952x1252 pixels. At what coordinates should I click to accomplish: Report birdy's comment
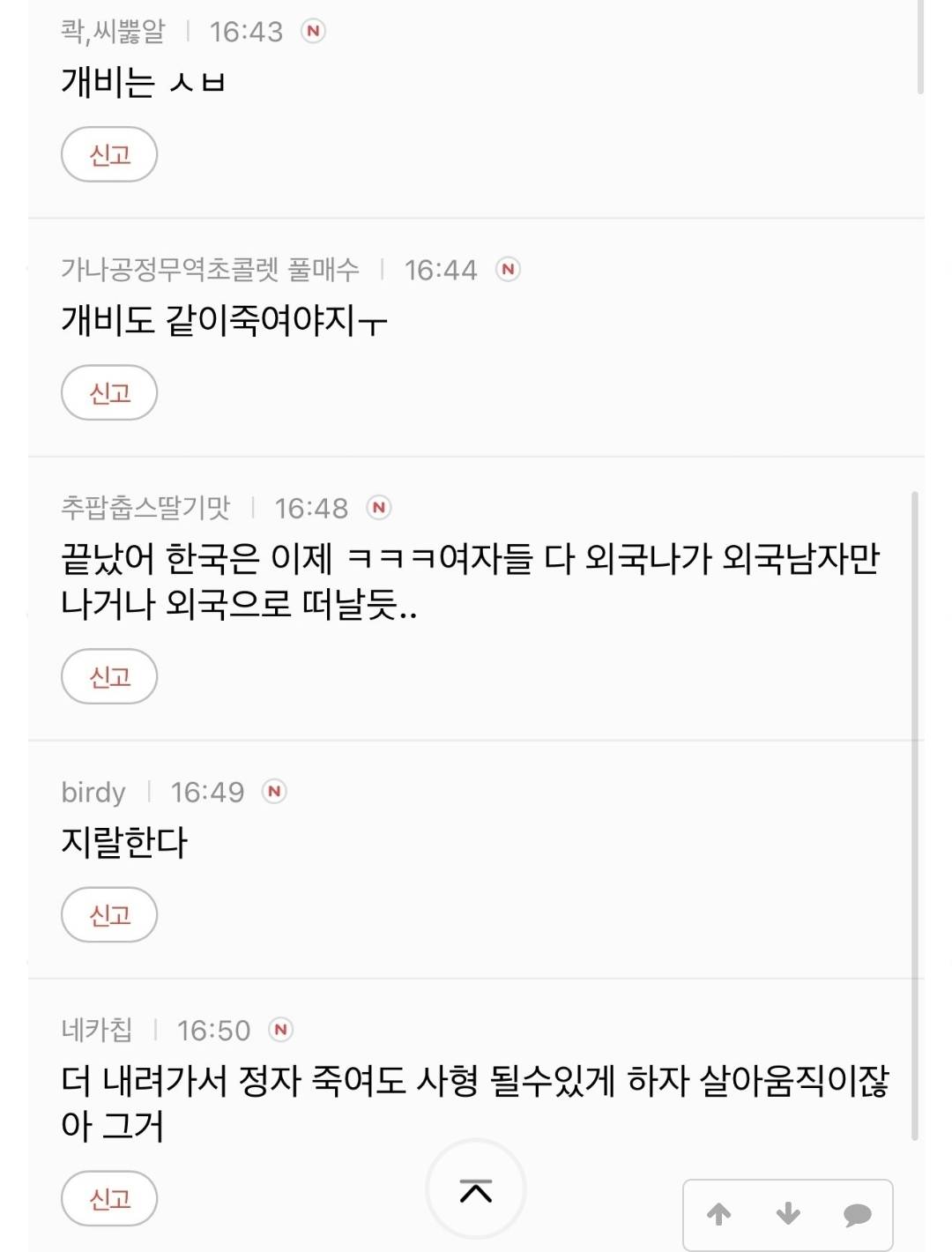pos(109,915)
